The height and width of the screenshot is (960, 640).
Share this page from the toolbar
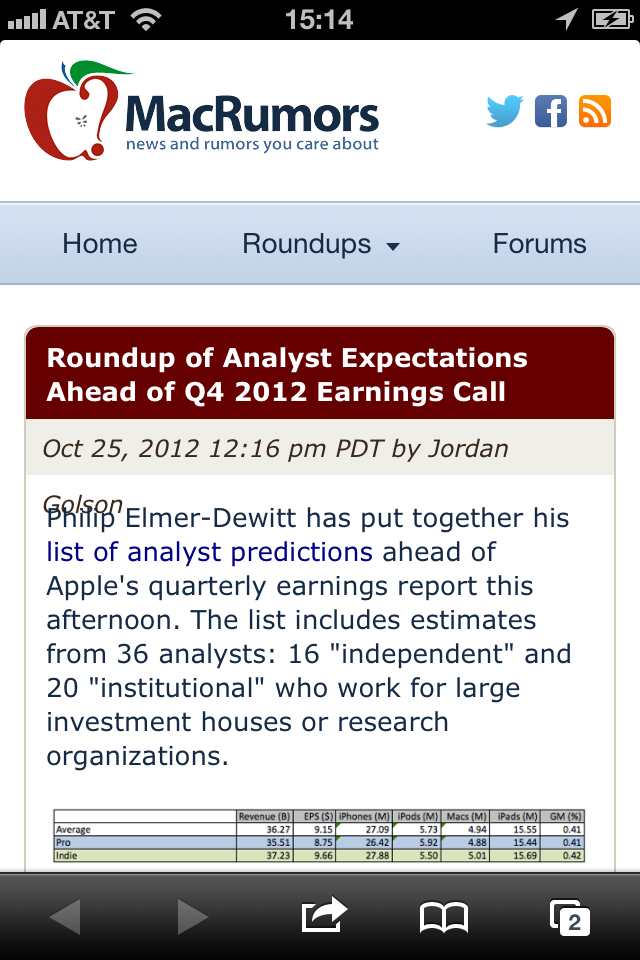coord(324,915)
